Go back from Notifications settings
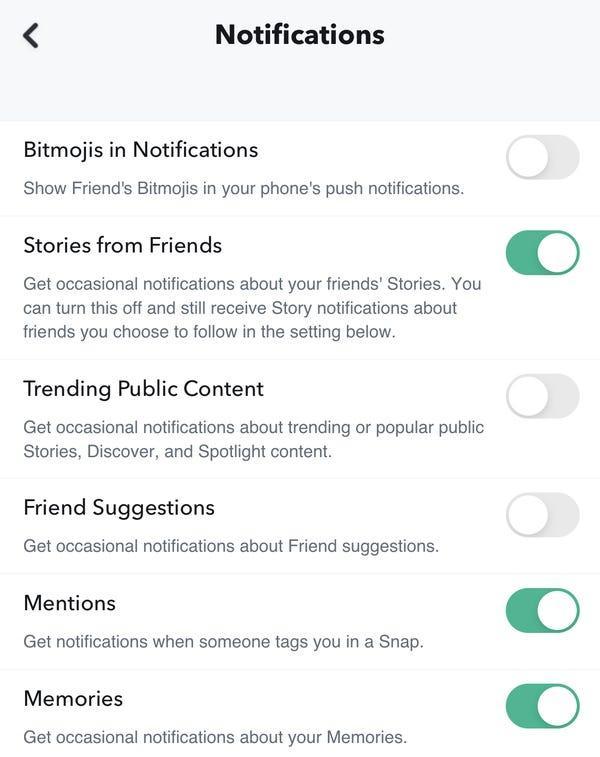The width and height of the screenshot is (600, 757). [31, 35]
